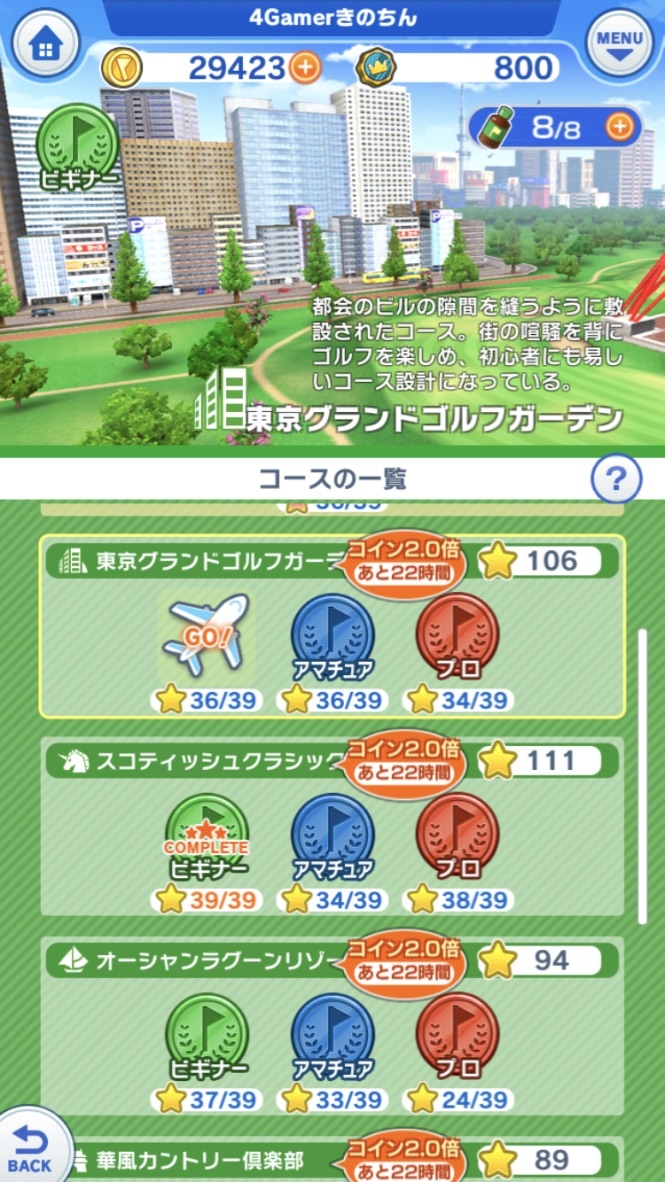Go to the home screen icon
This screenshot has height=1182, width=665.
click(44, 45)
